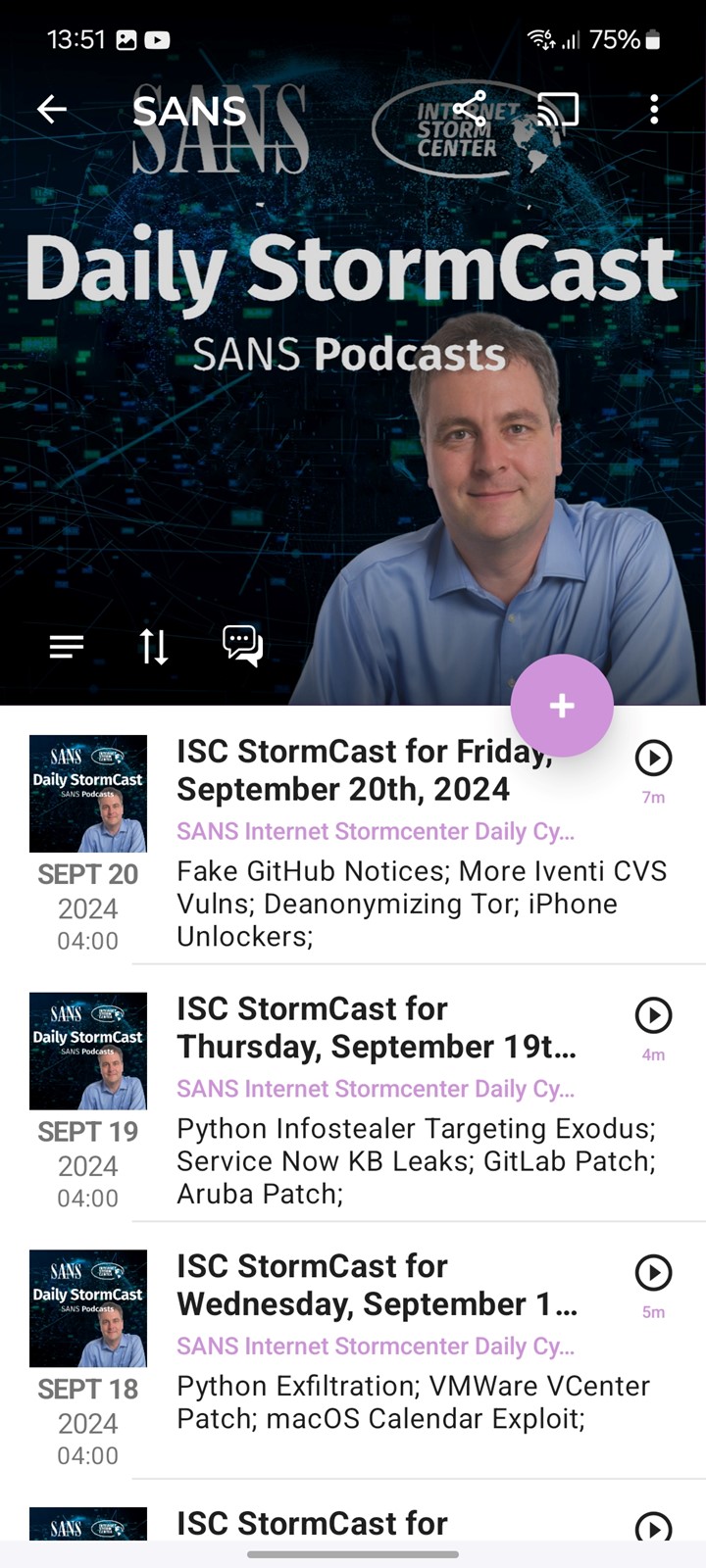Image resolution: width=706 pixels, height=1568 pixels.
Task: Play the Thursday, September 19th episode
Action: tap(653, 1015)
